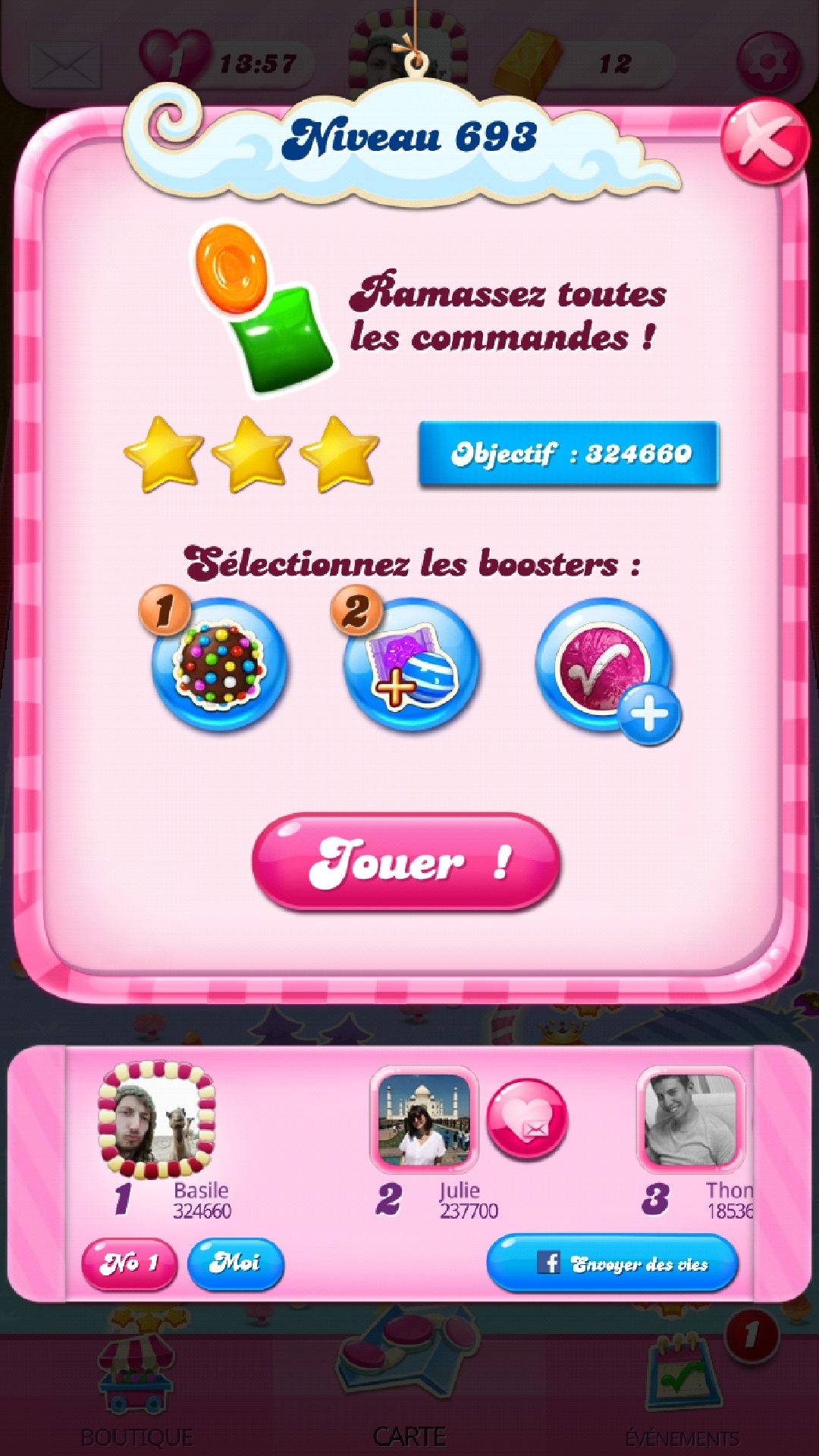The height and width of the screenshot is (1456, 819).
Task: Start the level with Jouer !
Action: 406,861
